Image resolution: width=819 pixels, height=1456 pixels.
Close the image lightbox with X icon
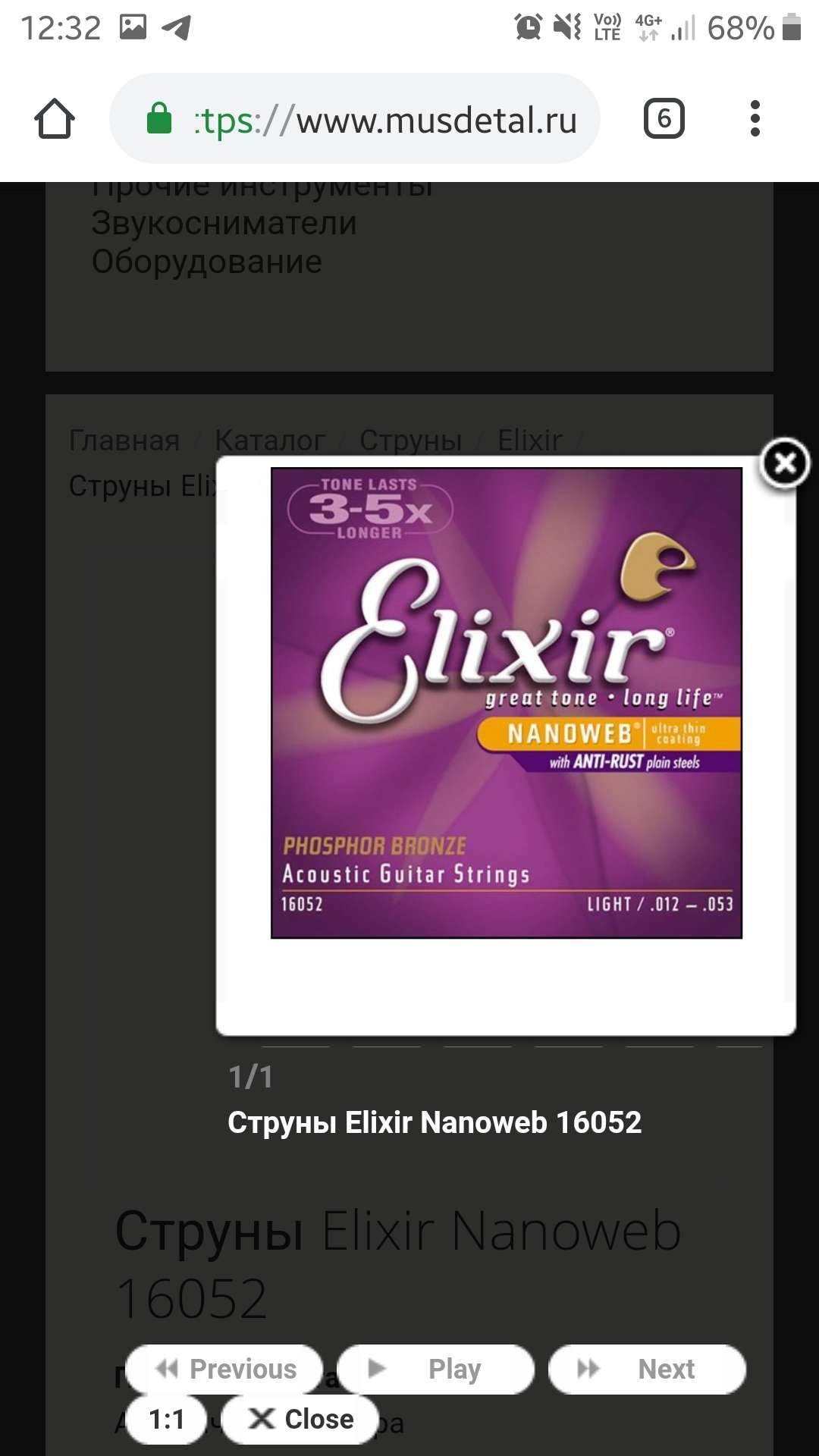tap(785, 463)
